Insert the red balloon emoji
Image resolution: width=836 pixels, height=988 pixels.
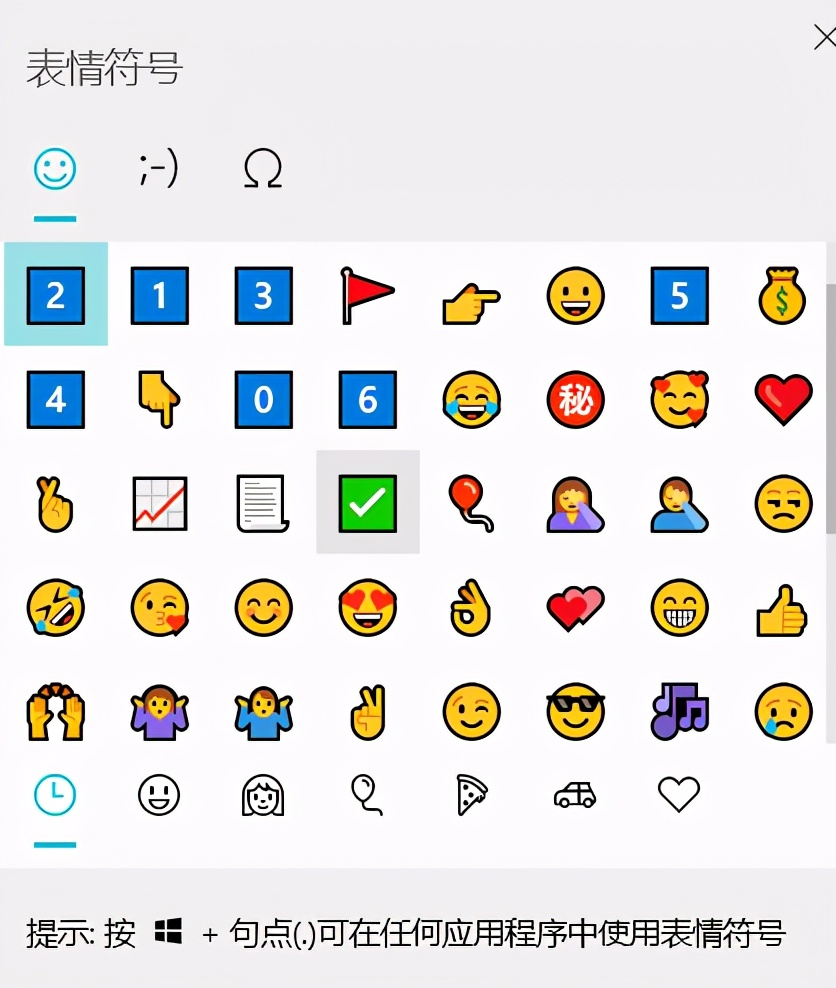(471, 503)
